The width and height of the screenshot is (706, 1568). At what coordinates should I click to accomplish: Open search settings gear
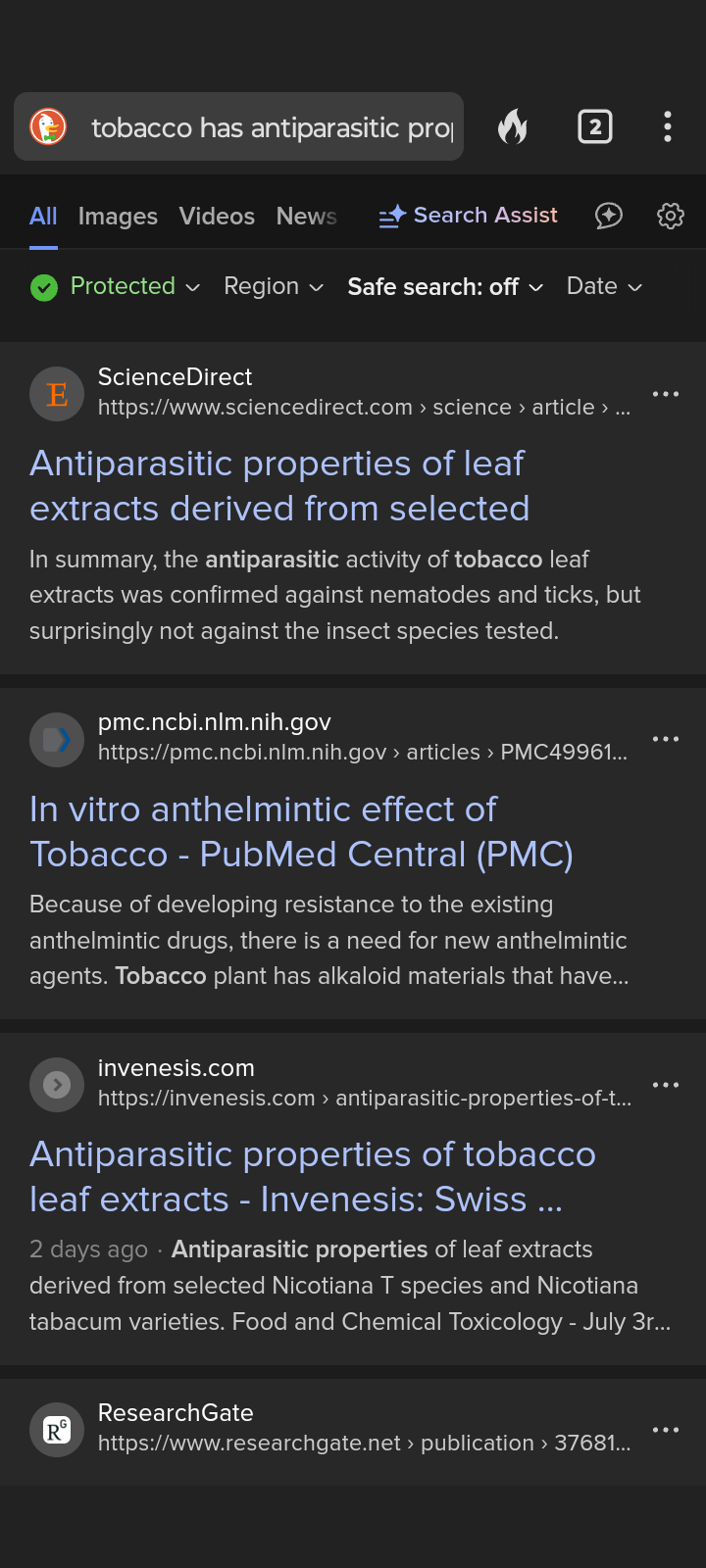671,216
